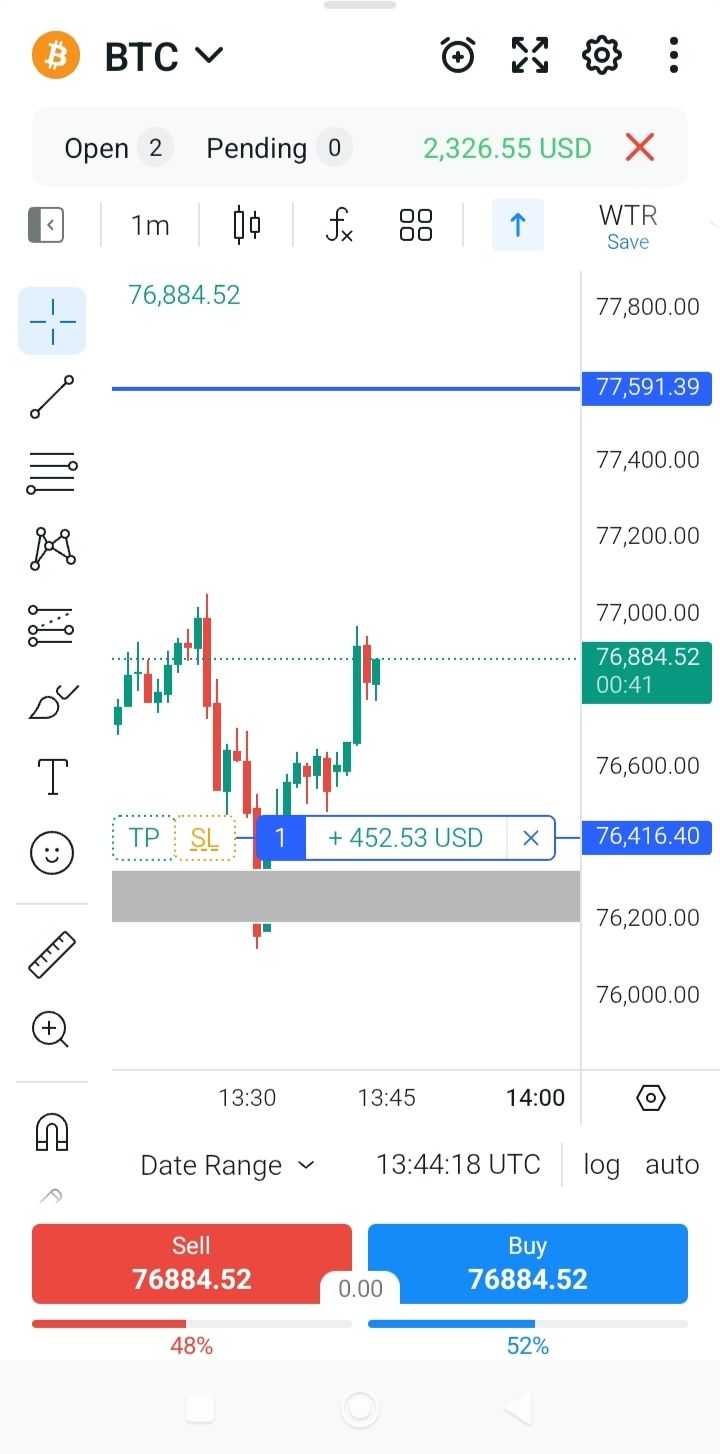
Task: Select the trend line drawing tool
Action: 52,397
